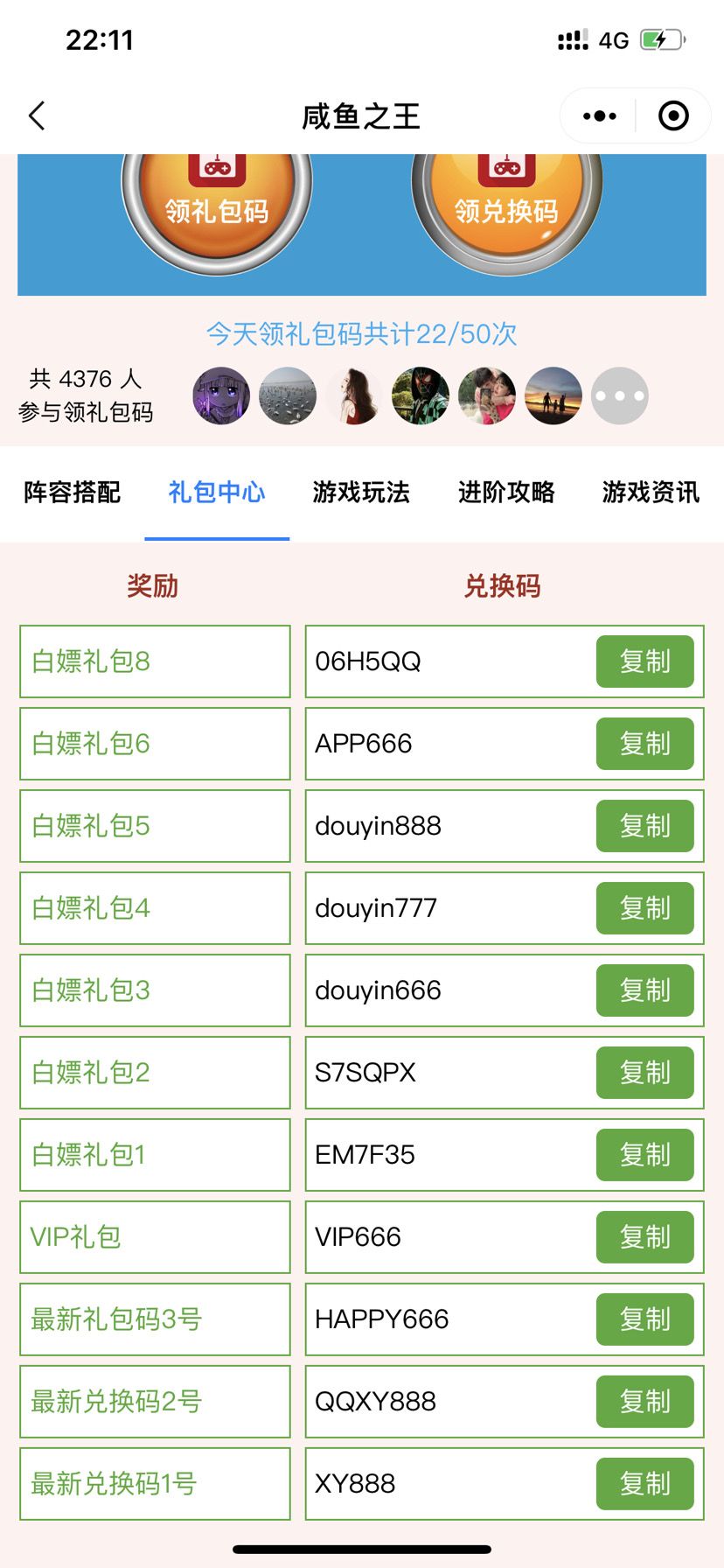Copy the QQXY888 code

[x=645, y=1402]
